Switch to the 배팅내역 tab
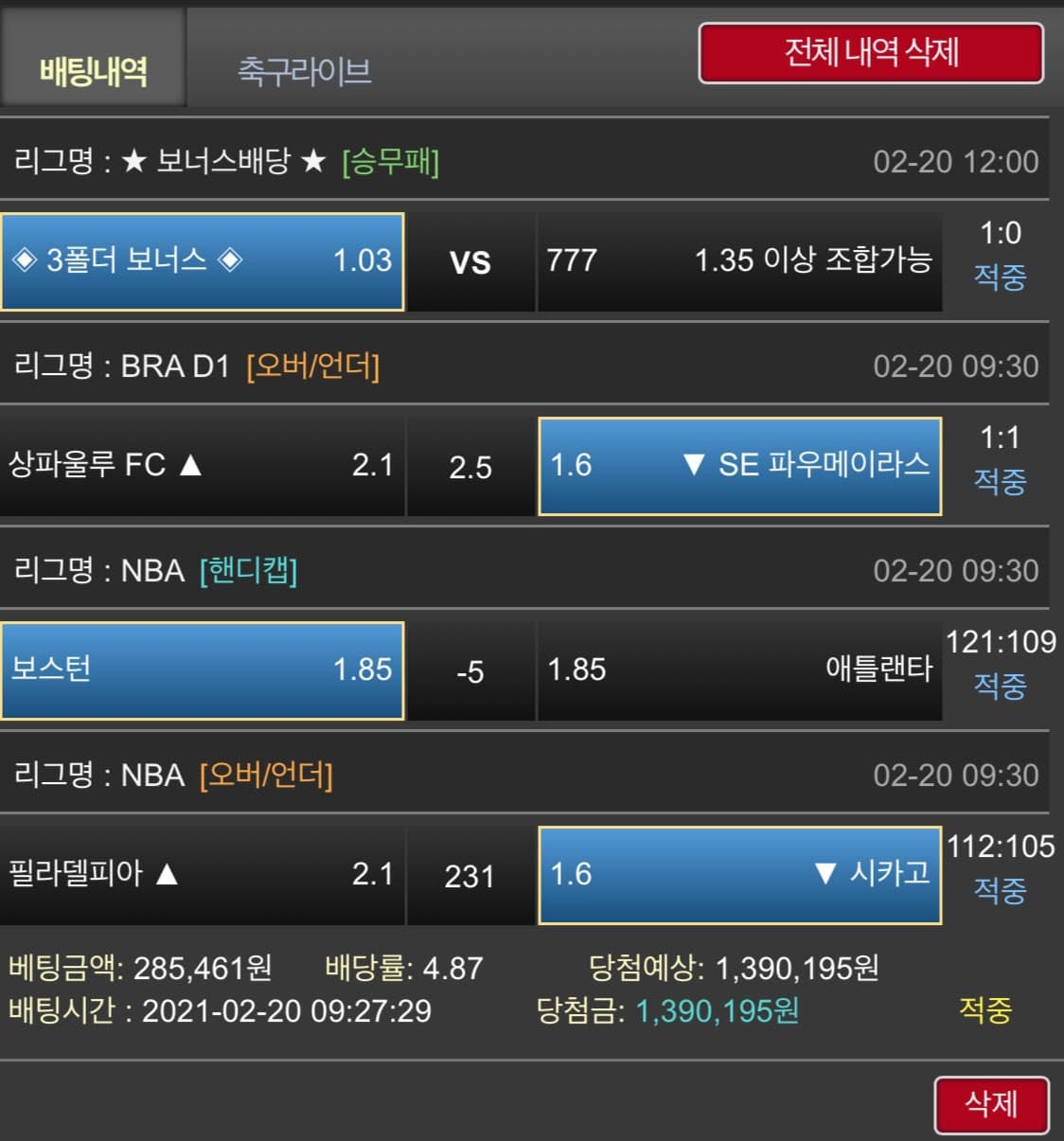1064x1141 pixels. 93,70
